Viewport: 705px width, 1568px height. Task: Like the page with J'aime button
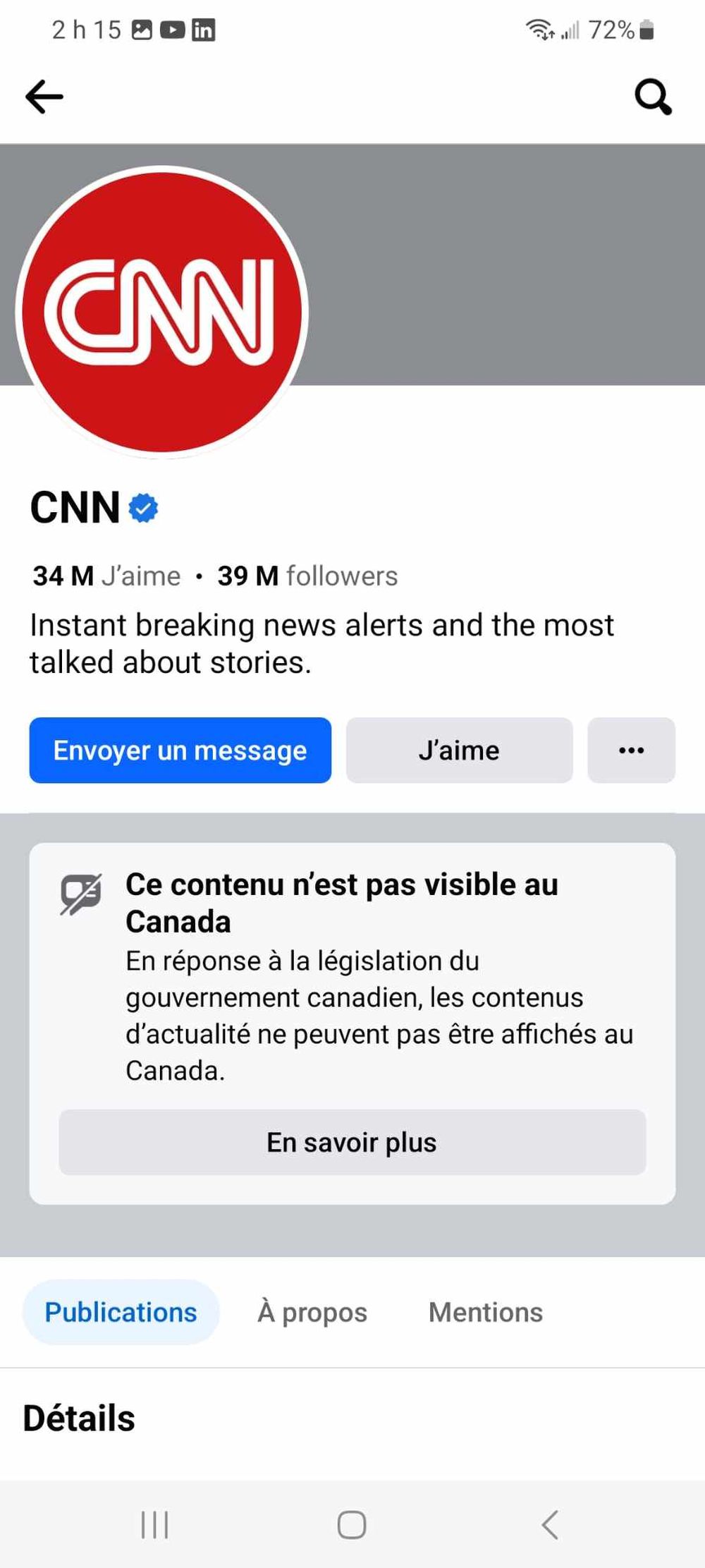point(459,750)
